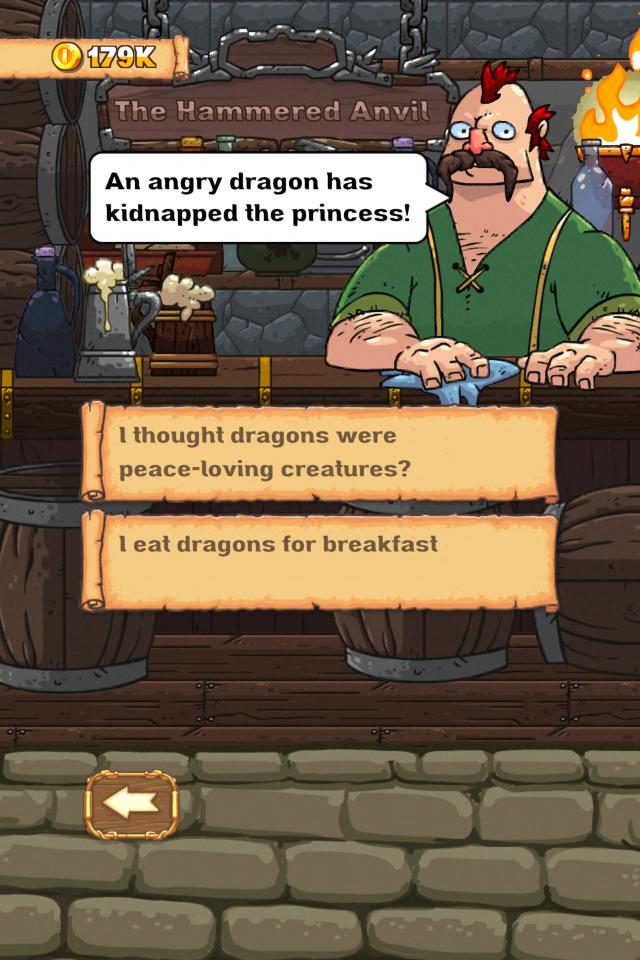Choose "I thought dragons were peace-loving creatures?"
The width and height of the screenshot is (640, 960).
coord(320,452)
